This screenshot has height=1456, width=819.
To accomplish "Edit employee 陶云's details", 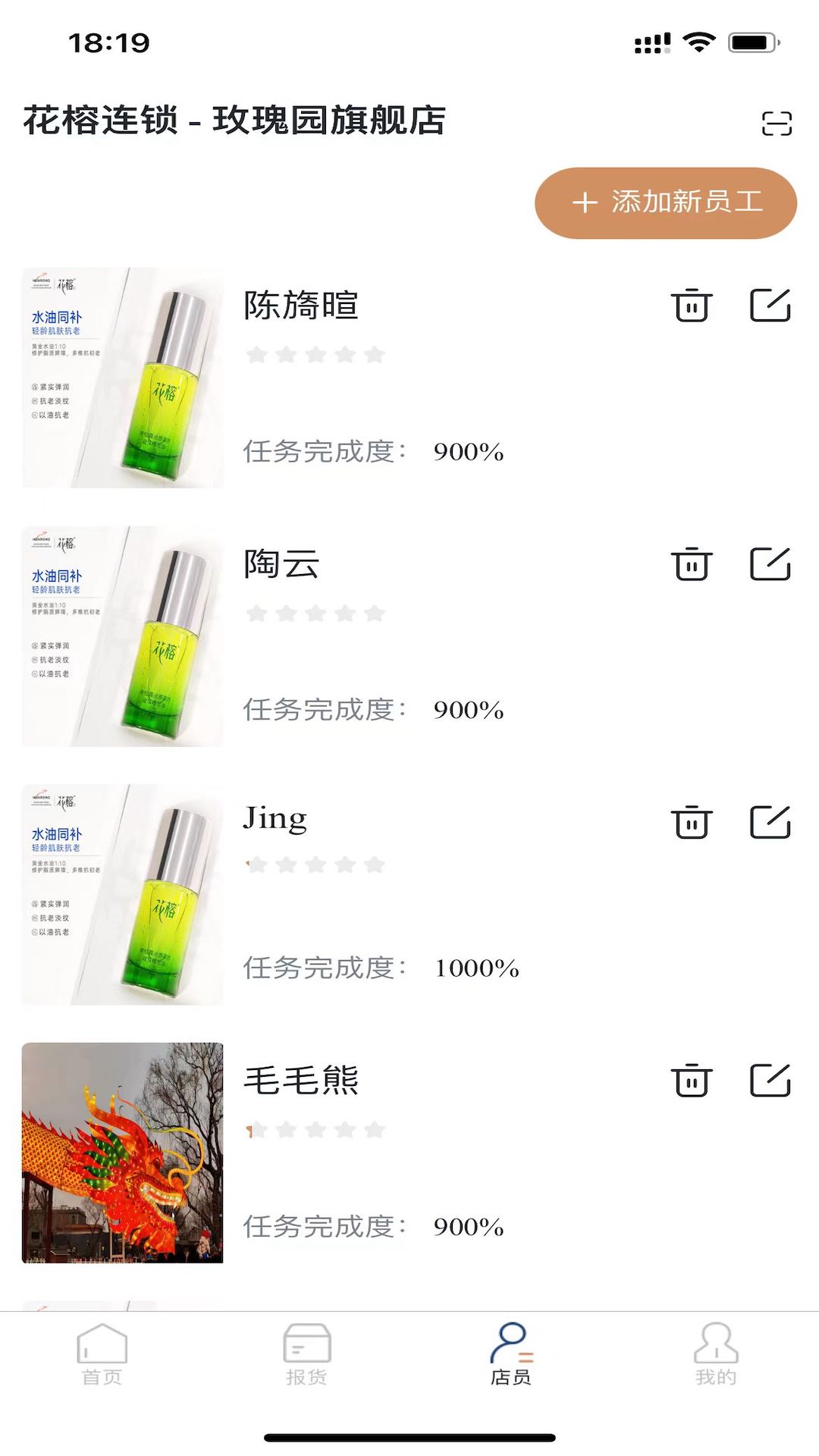I will tap(770, 564).
